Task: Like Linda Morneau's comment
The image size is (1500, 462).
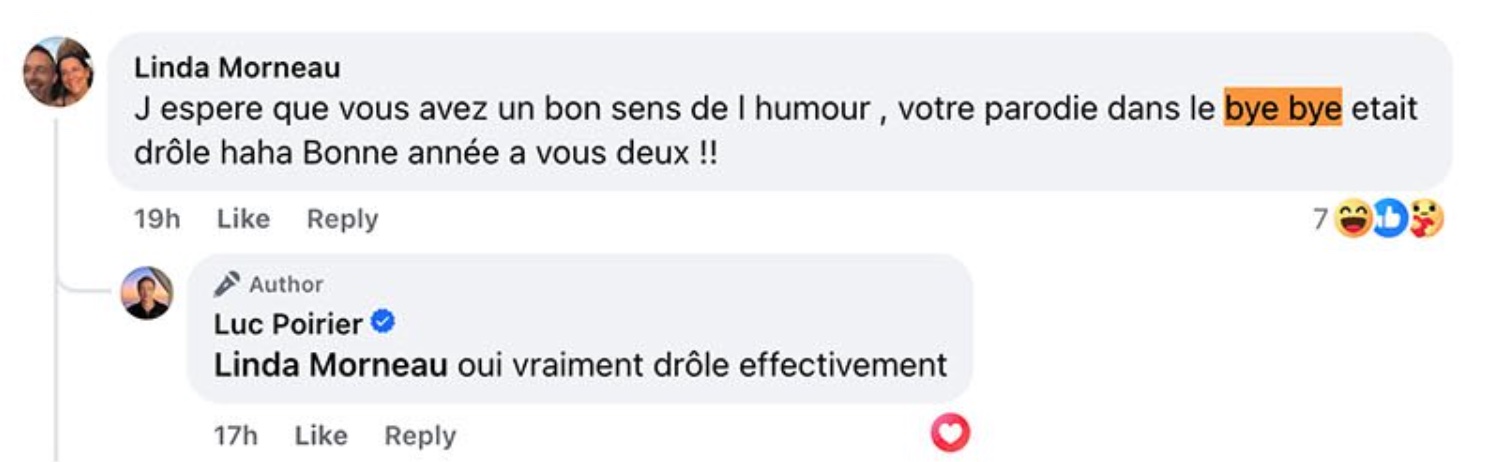Action: click(x=243, y=219)
